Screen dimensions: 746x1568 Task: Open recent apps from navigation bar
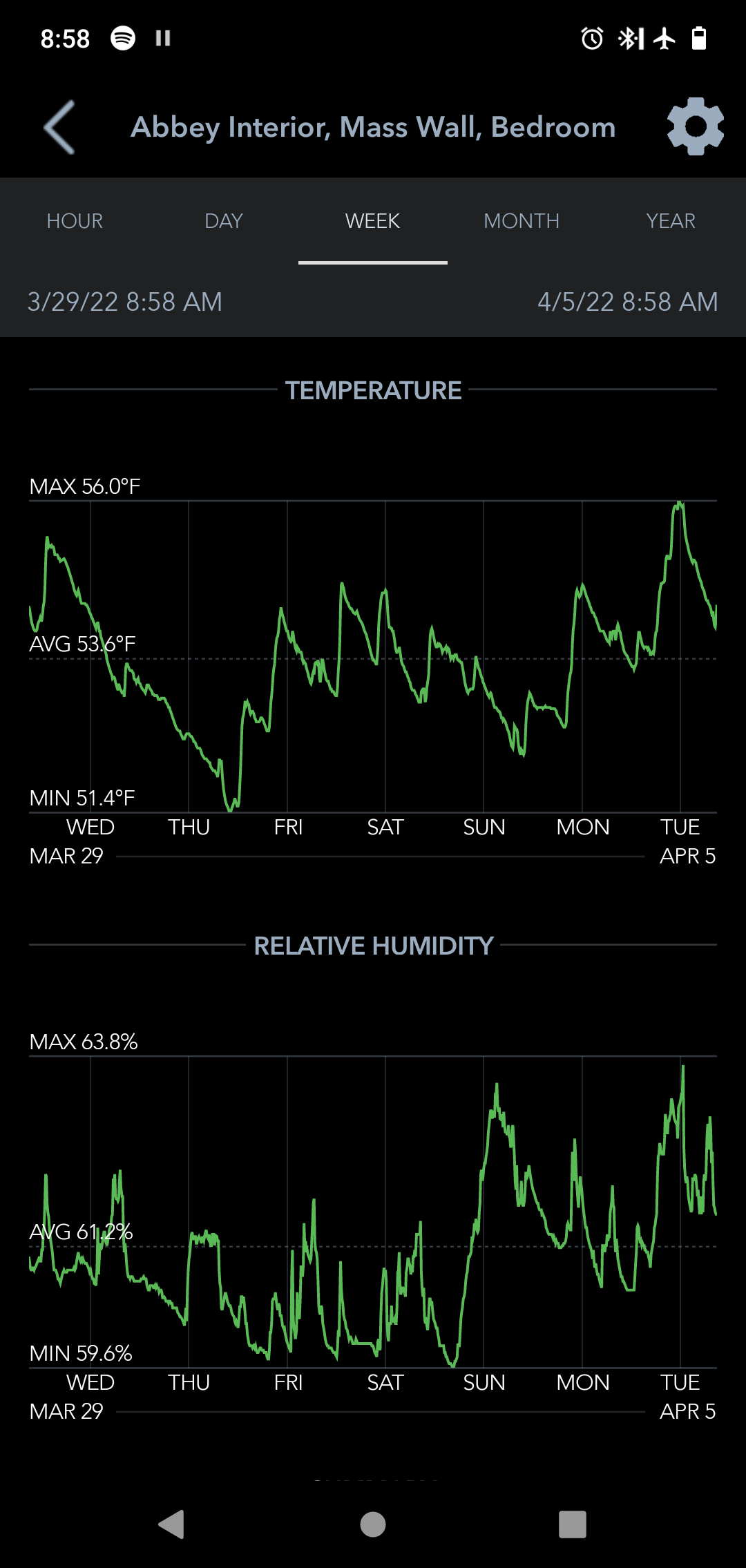(x=572, y=1524)
